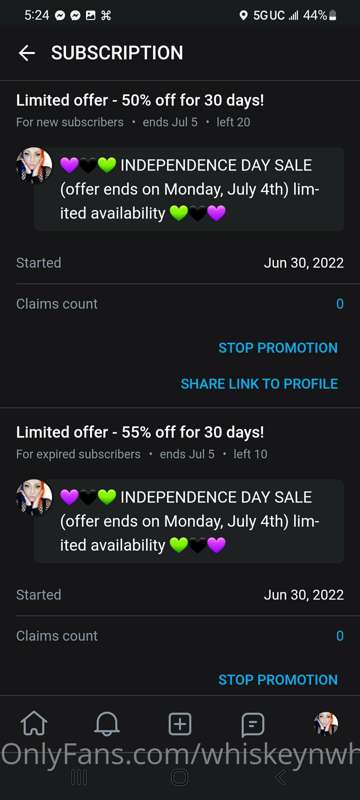Viewport: 360px width, 800px height.
Task: Stop the 55% off promotion
Action: [278, 680]
